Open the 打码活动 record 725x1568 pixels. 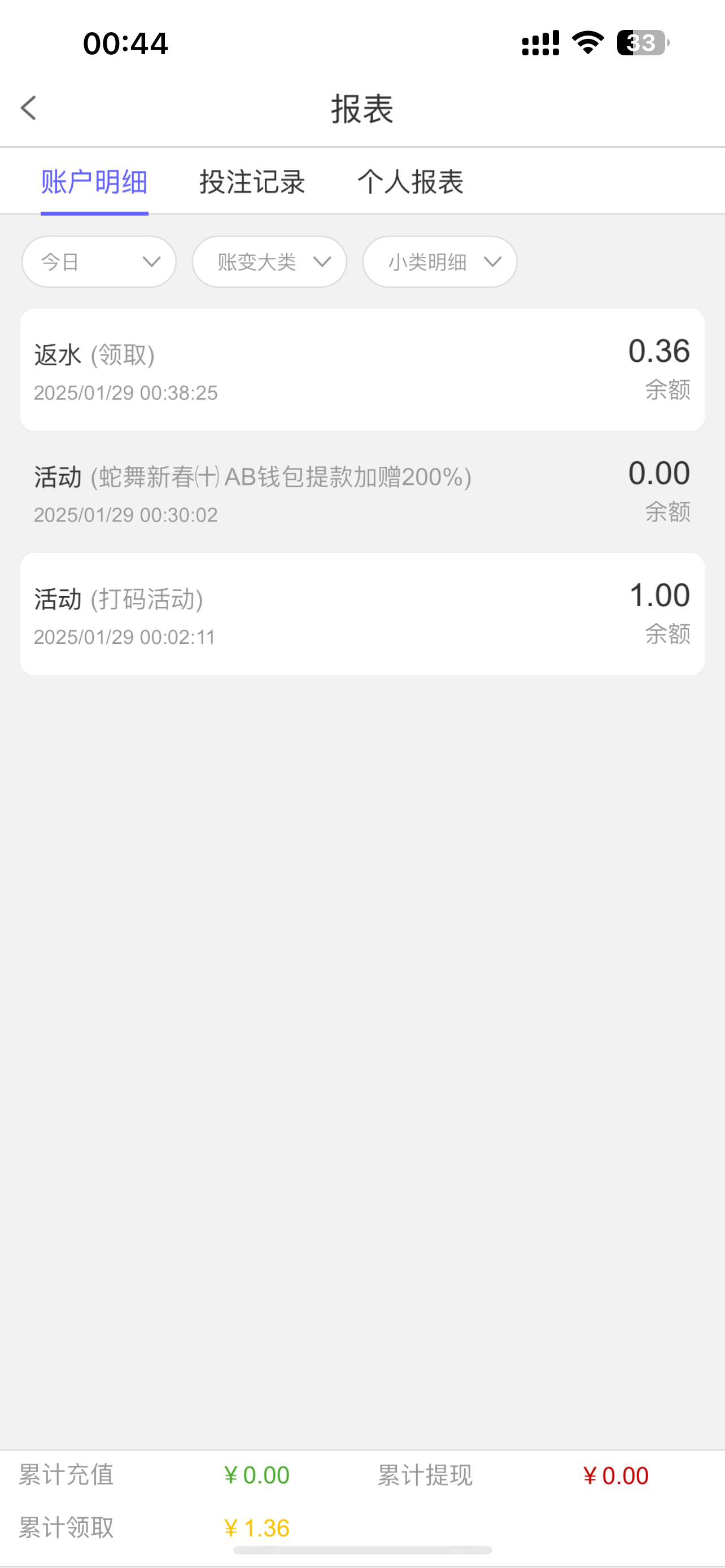362,614
